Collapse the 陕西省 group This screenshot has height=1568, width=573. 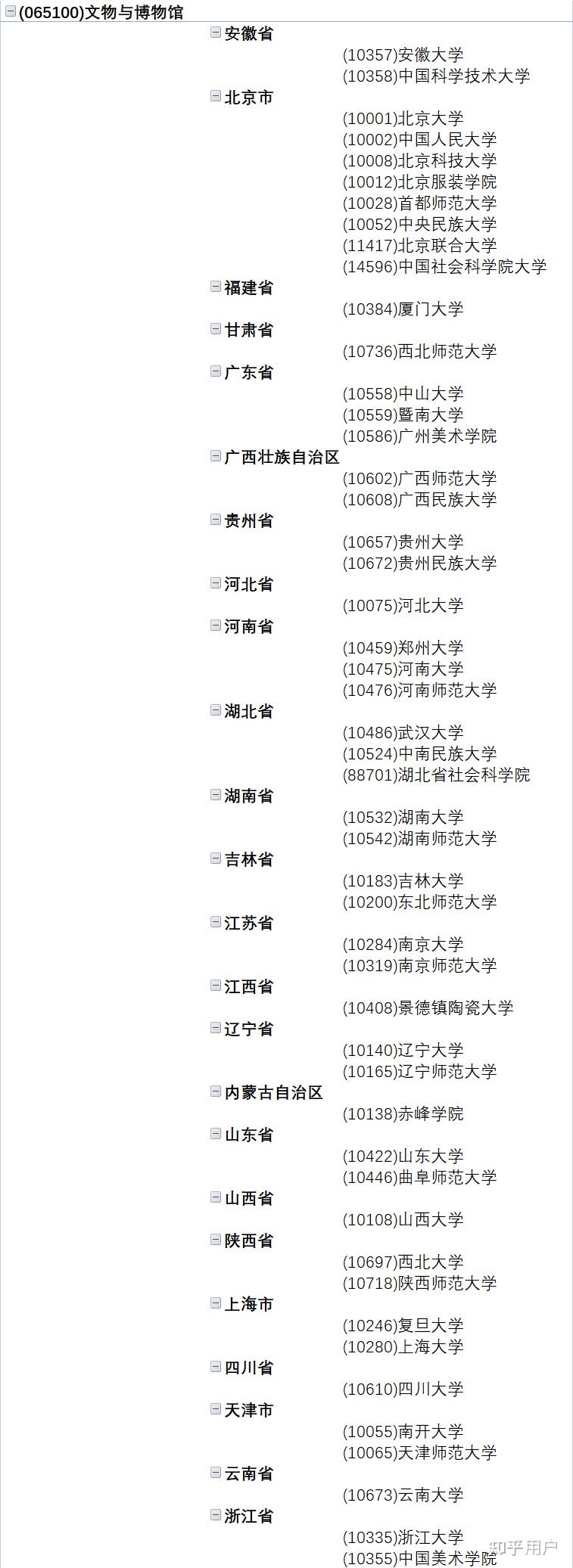click(x=216, y=1240)
